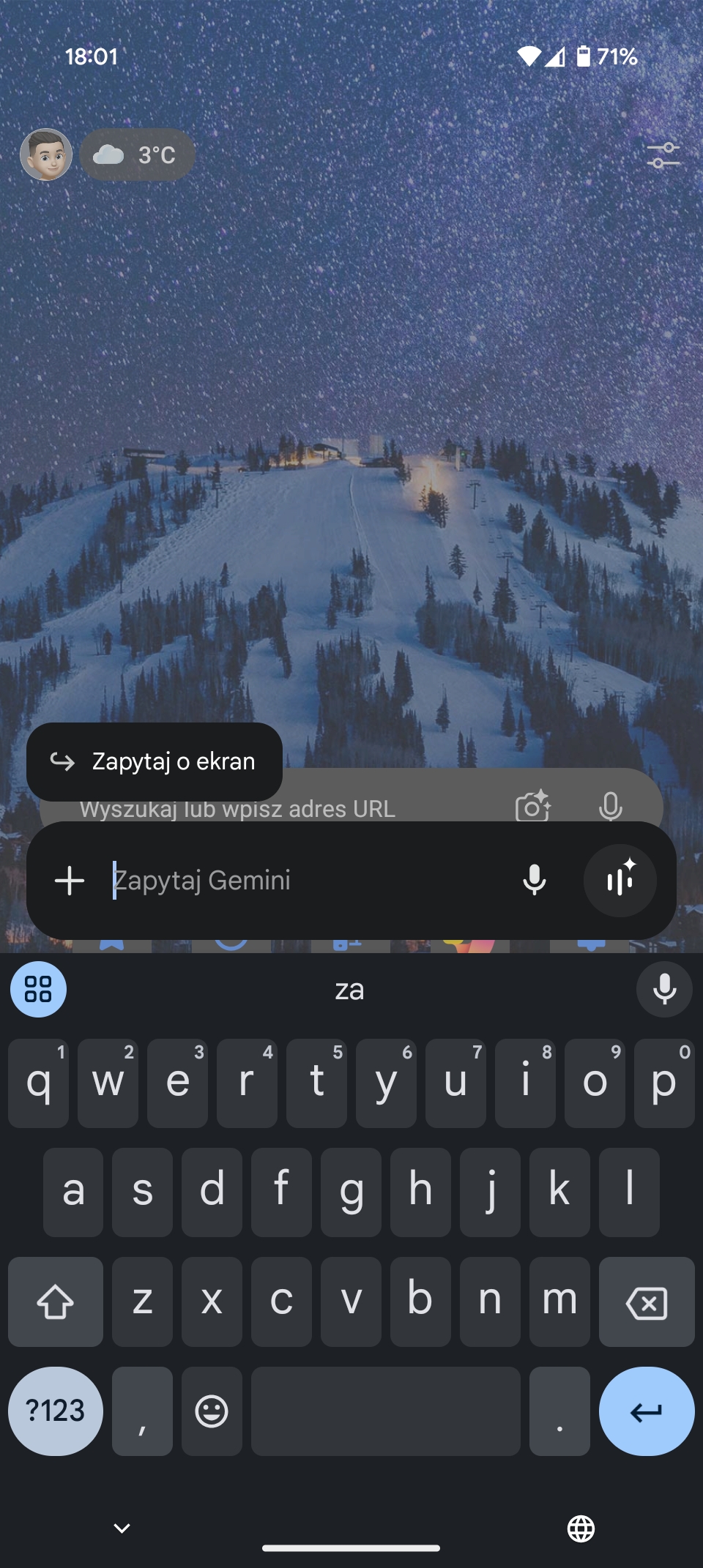Start voice input in the Gemini bar
This screenshot has width=703, height=1568.
click(535, 881)
